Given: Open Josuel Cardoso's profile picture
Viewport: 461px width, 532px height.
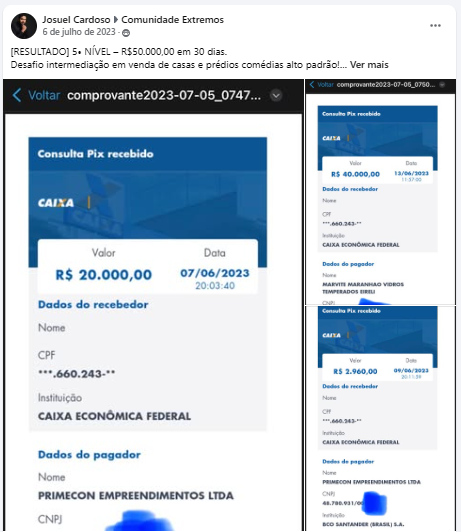Looking at the screenshot, I should 24,26.
